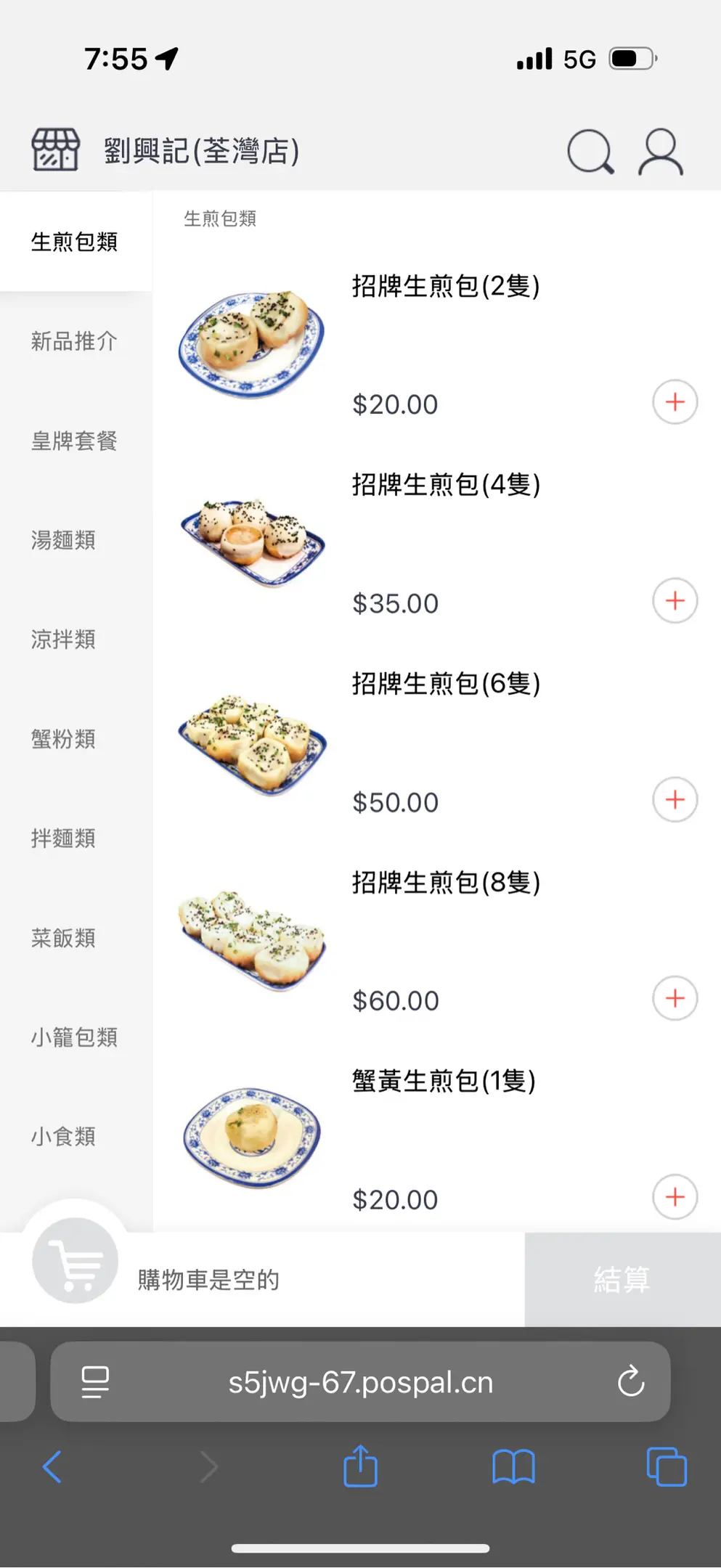
Task: Add 蟹黃生煎包(1隻) to cart
Action: coord(675,1197)
